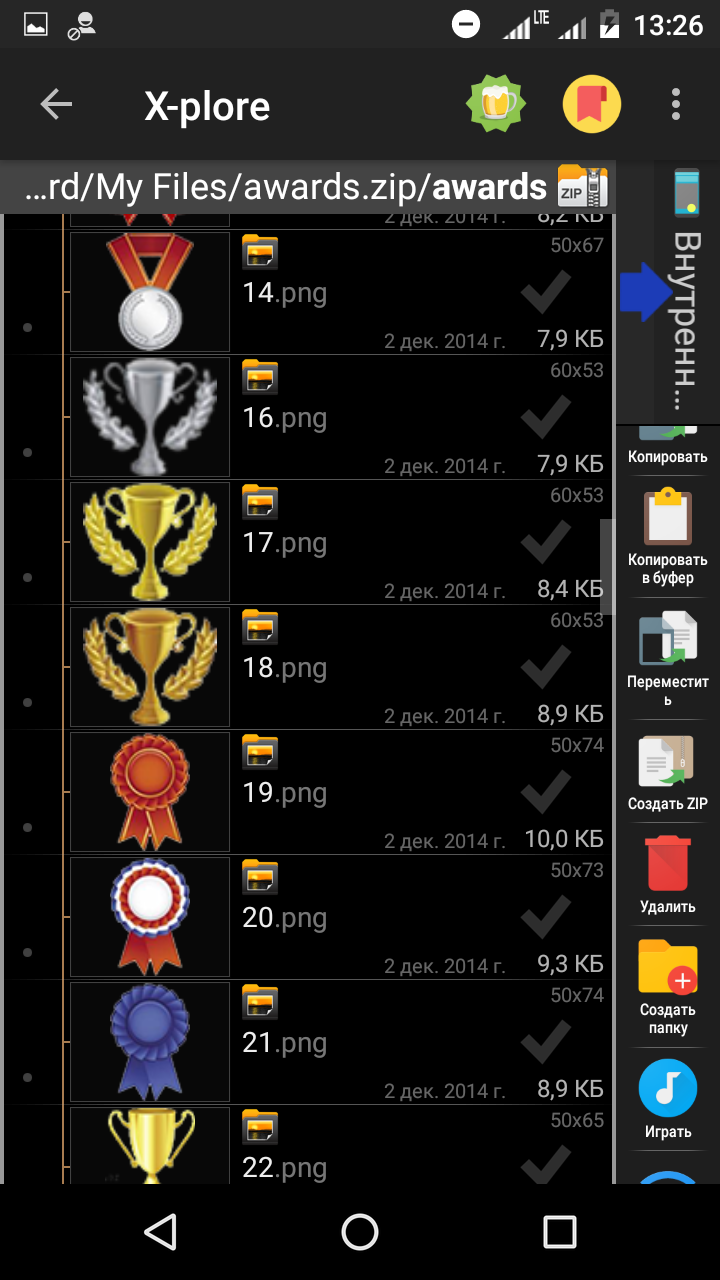Open the bookmarks icon
Viewport: 720px width, 1280px height.
591,105
